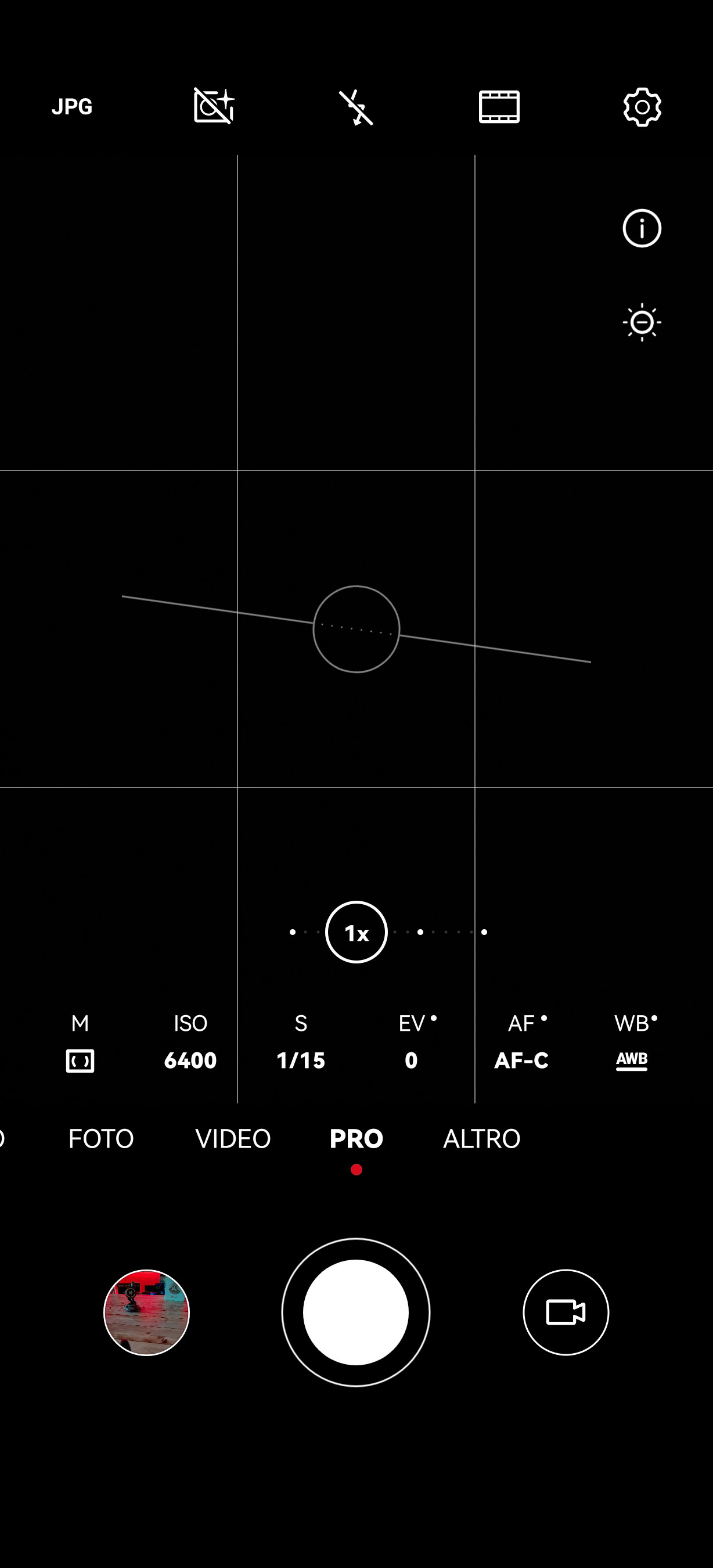Change the JPG image format
The width and height of the screenshot is (713, 1568).
72,106
